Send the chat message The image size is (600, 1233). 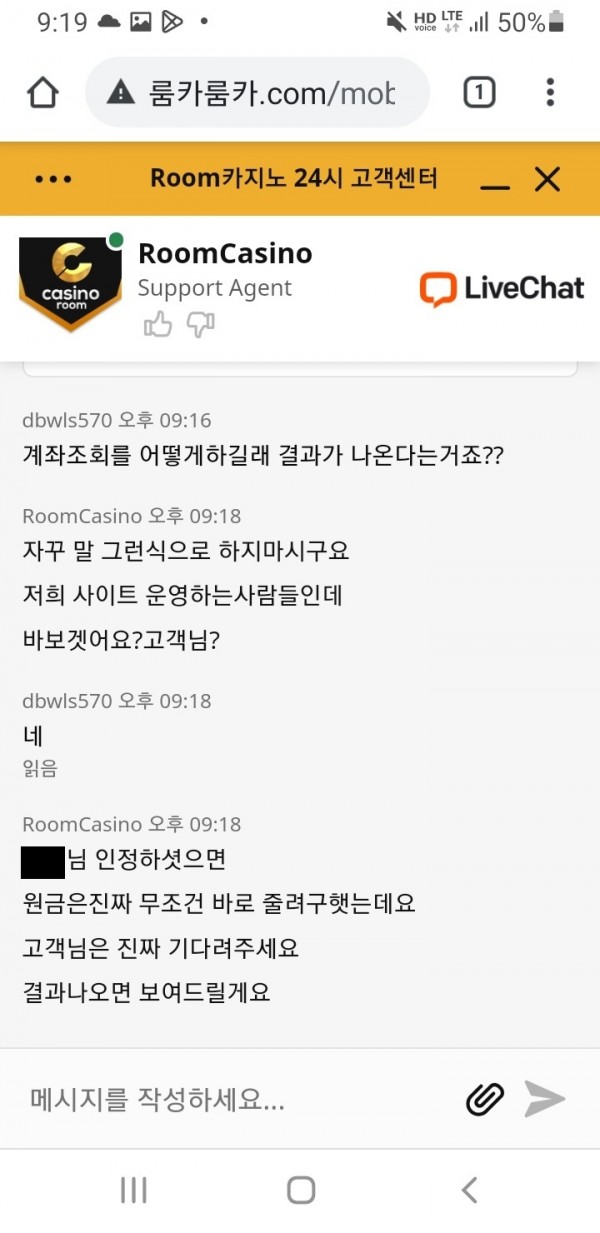(x=545, y=1100)
